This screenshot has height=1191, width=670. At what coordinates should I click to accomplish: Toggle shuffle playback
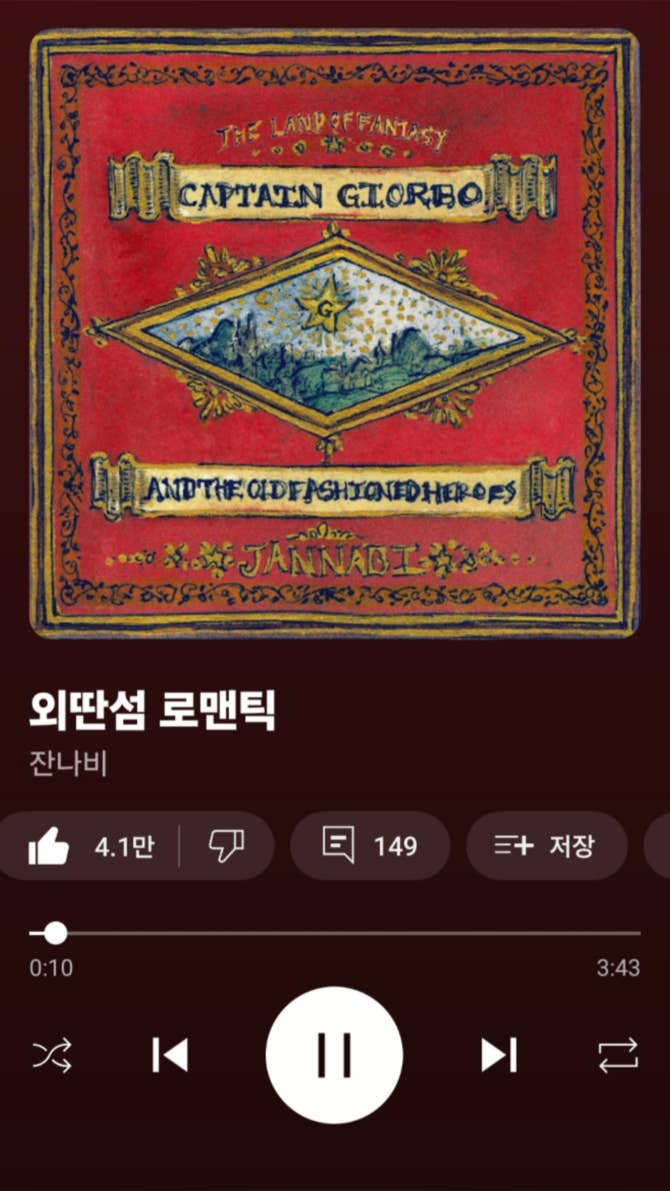coord(52,1055)
